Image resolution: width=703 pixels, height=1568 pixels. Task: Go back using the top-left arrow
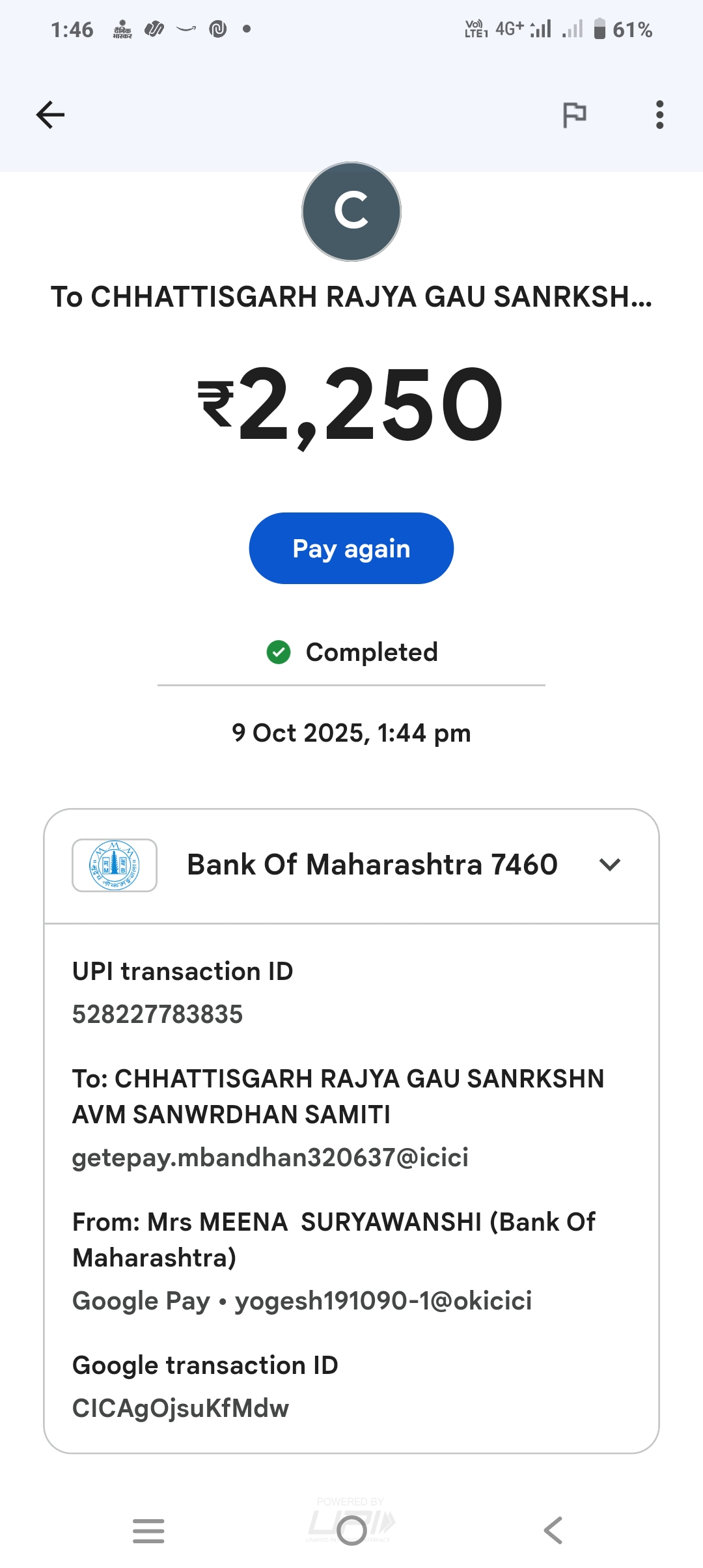[x=50, y=115]
